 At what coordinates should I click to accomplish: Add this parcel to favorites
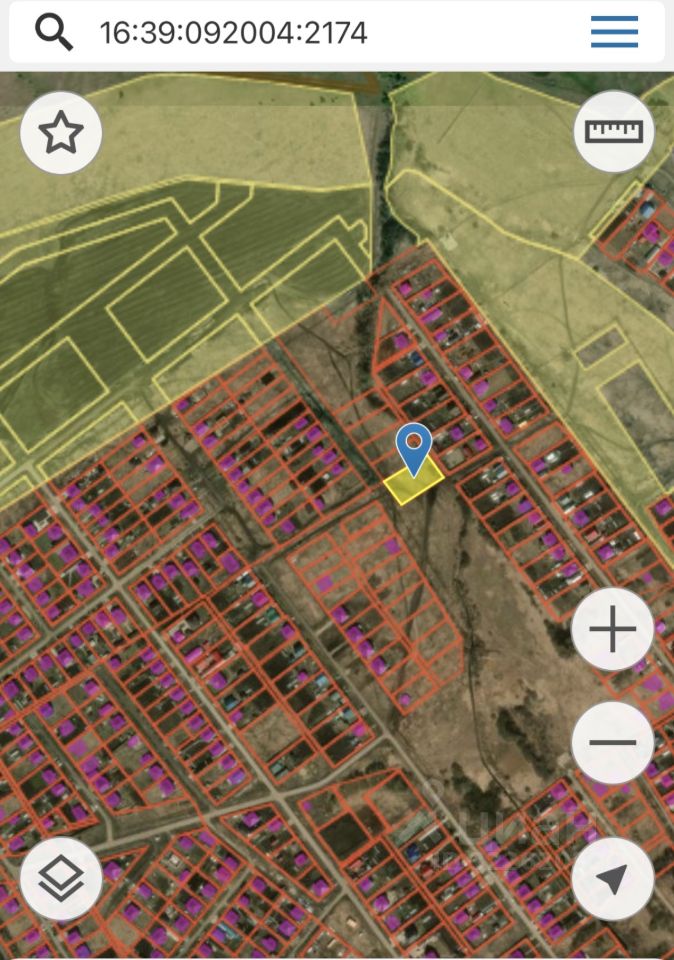click(x=61, y=132)
